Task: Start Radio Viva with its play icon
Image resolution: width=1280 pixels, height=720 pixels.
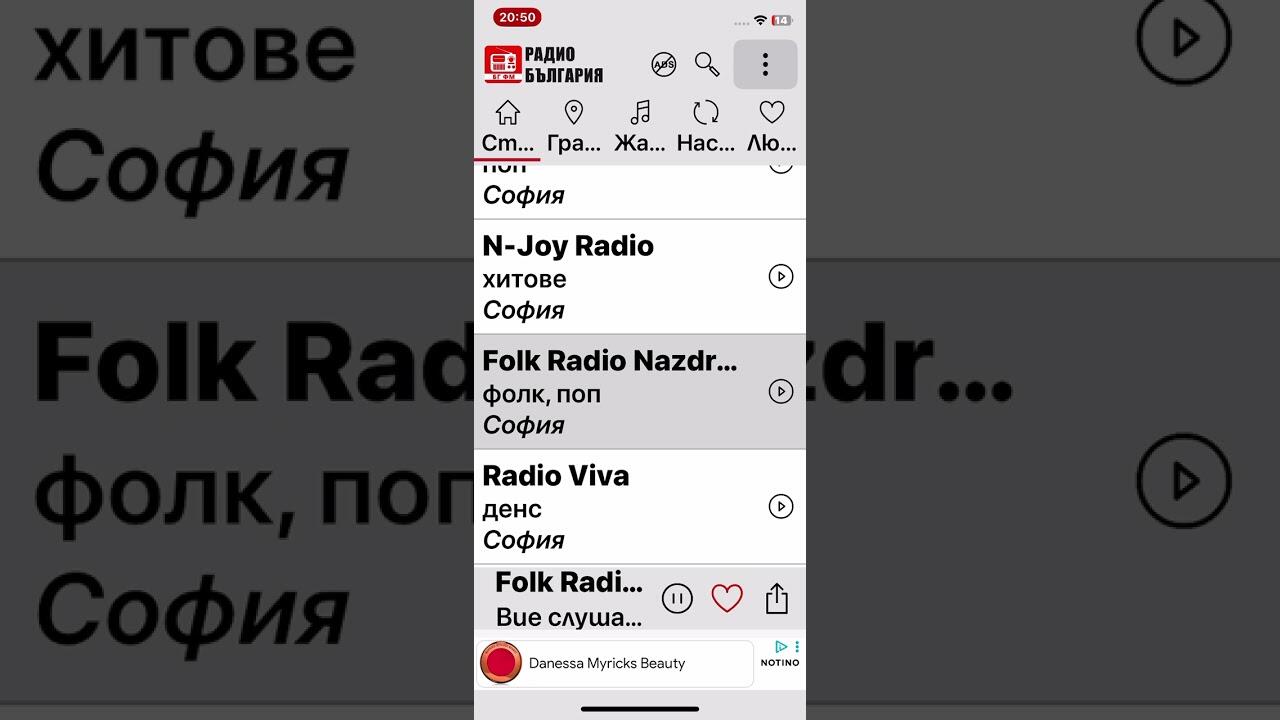Action: click(x=780, y=507)
